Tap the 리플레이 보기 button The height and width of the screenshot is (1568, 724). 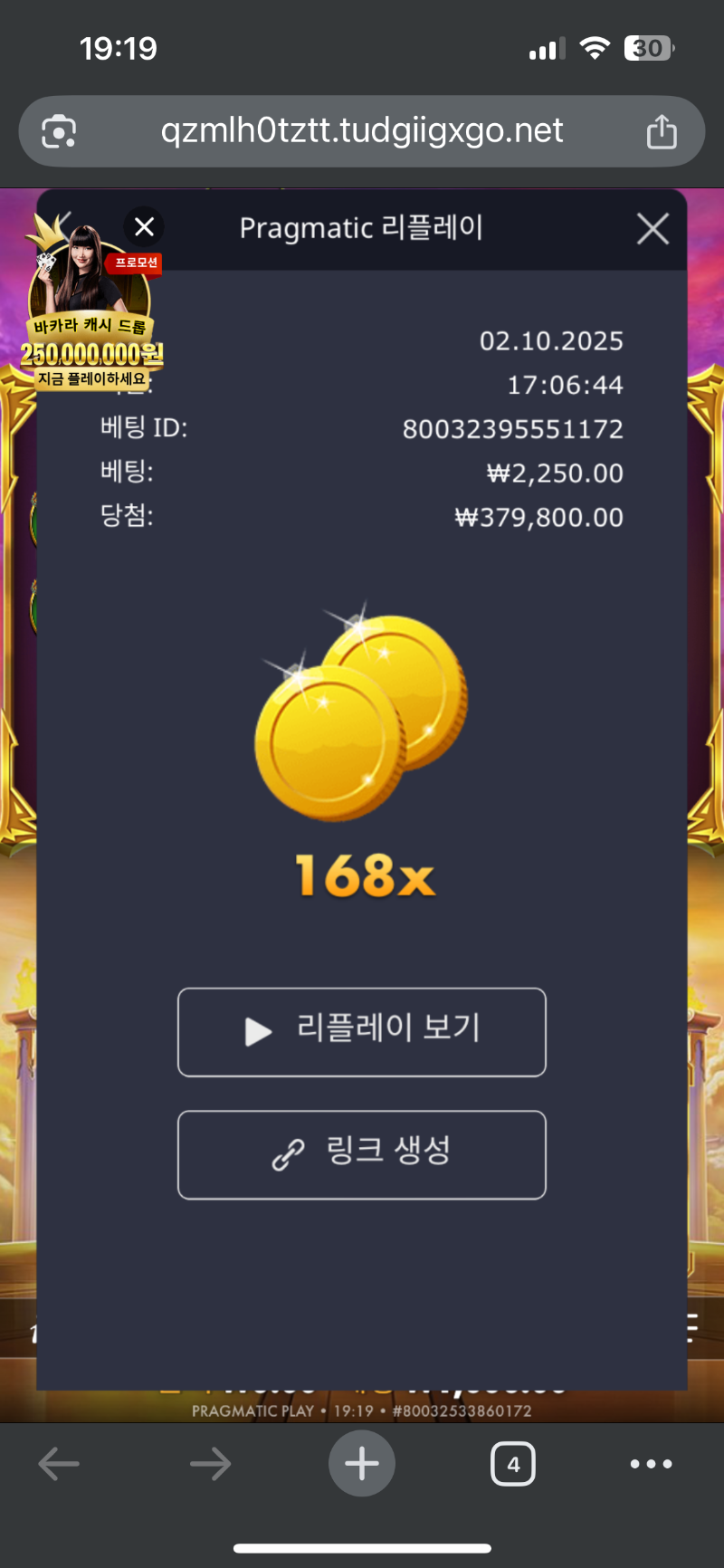click(x=362, y=1032)
